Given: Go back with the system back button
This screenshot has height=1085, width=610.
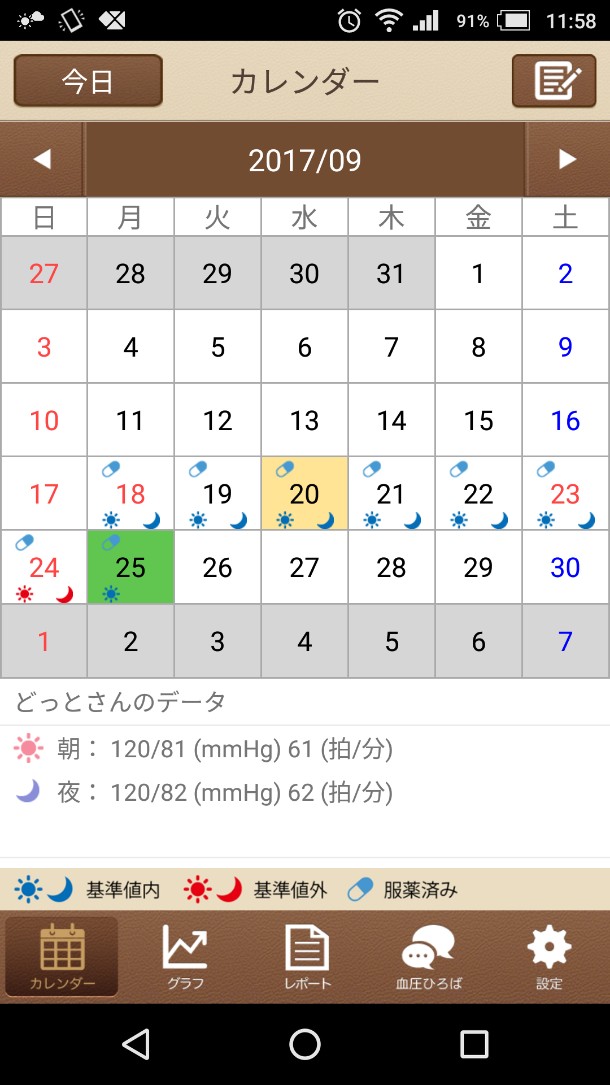Looking at the screenshot, I should pos(135,1045).
